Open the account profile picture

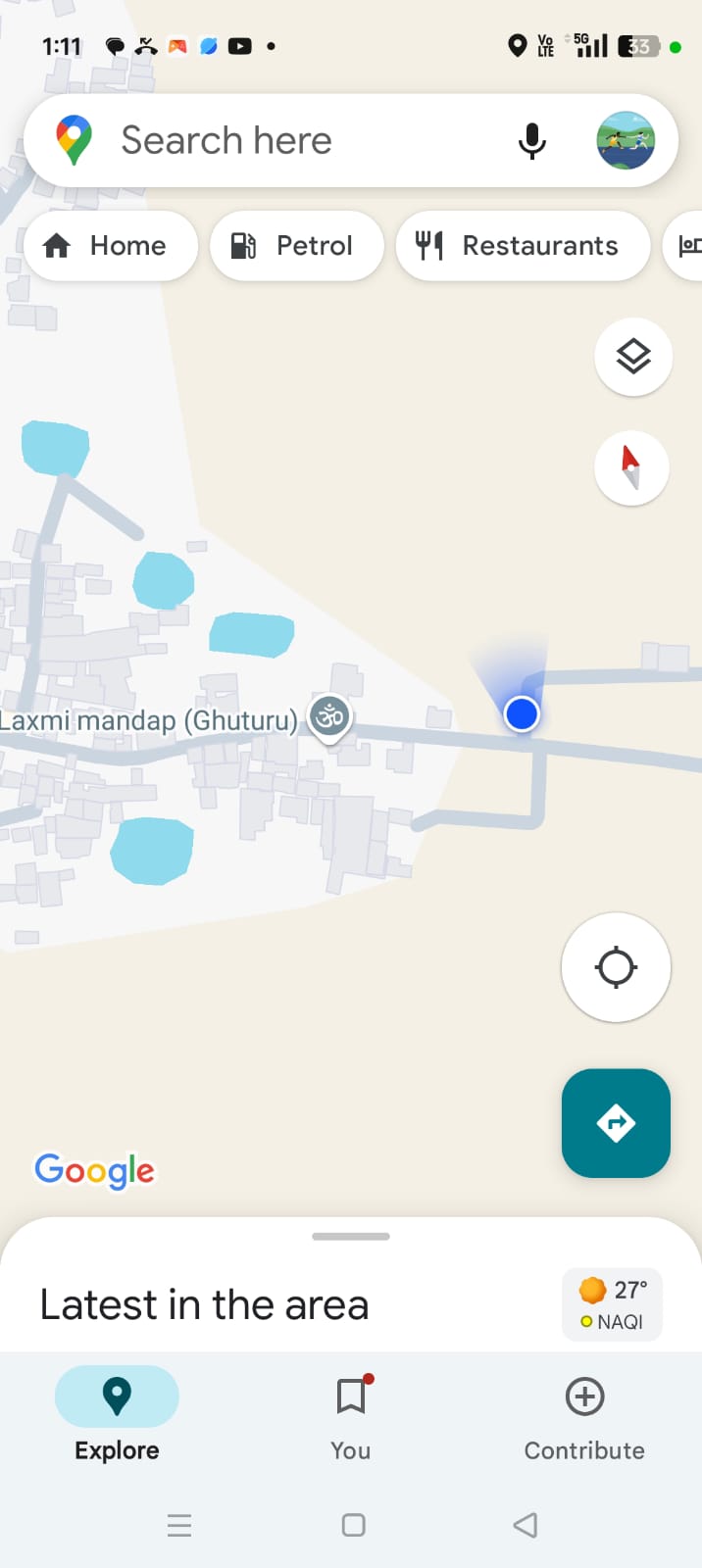(x=625, y=141)
